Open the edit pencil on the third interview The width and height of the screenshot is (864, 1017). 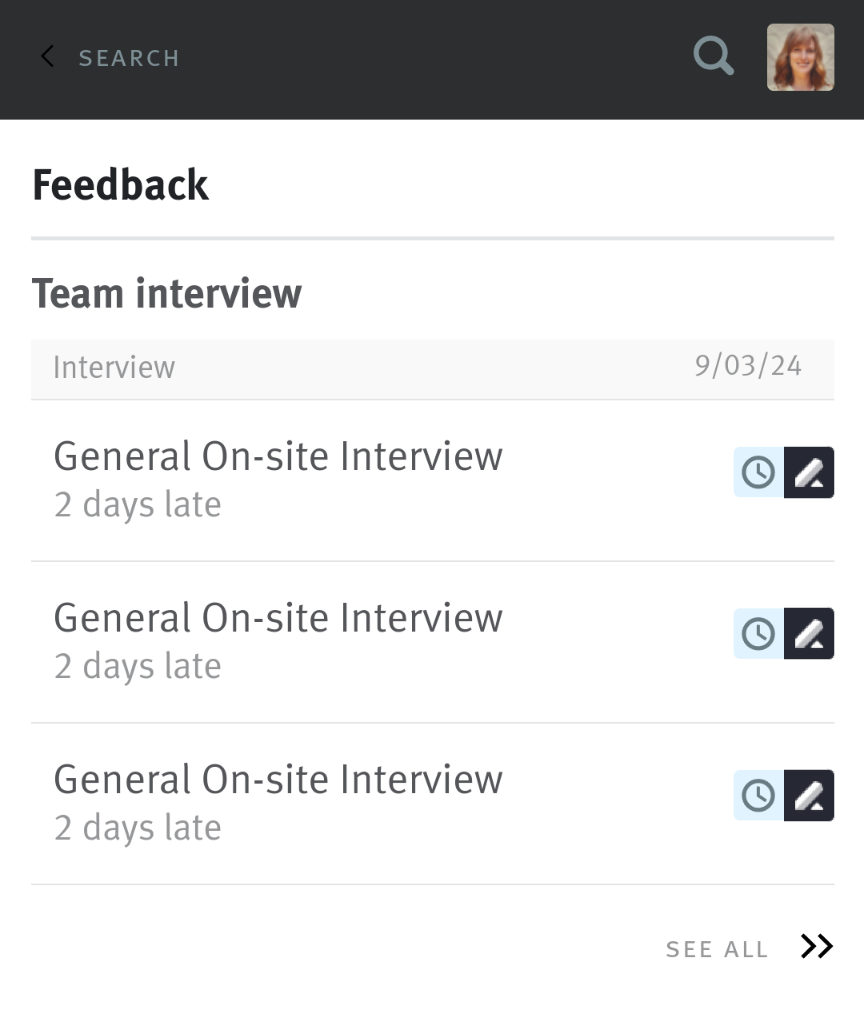pyautogui.click(x=810, y=795)
